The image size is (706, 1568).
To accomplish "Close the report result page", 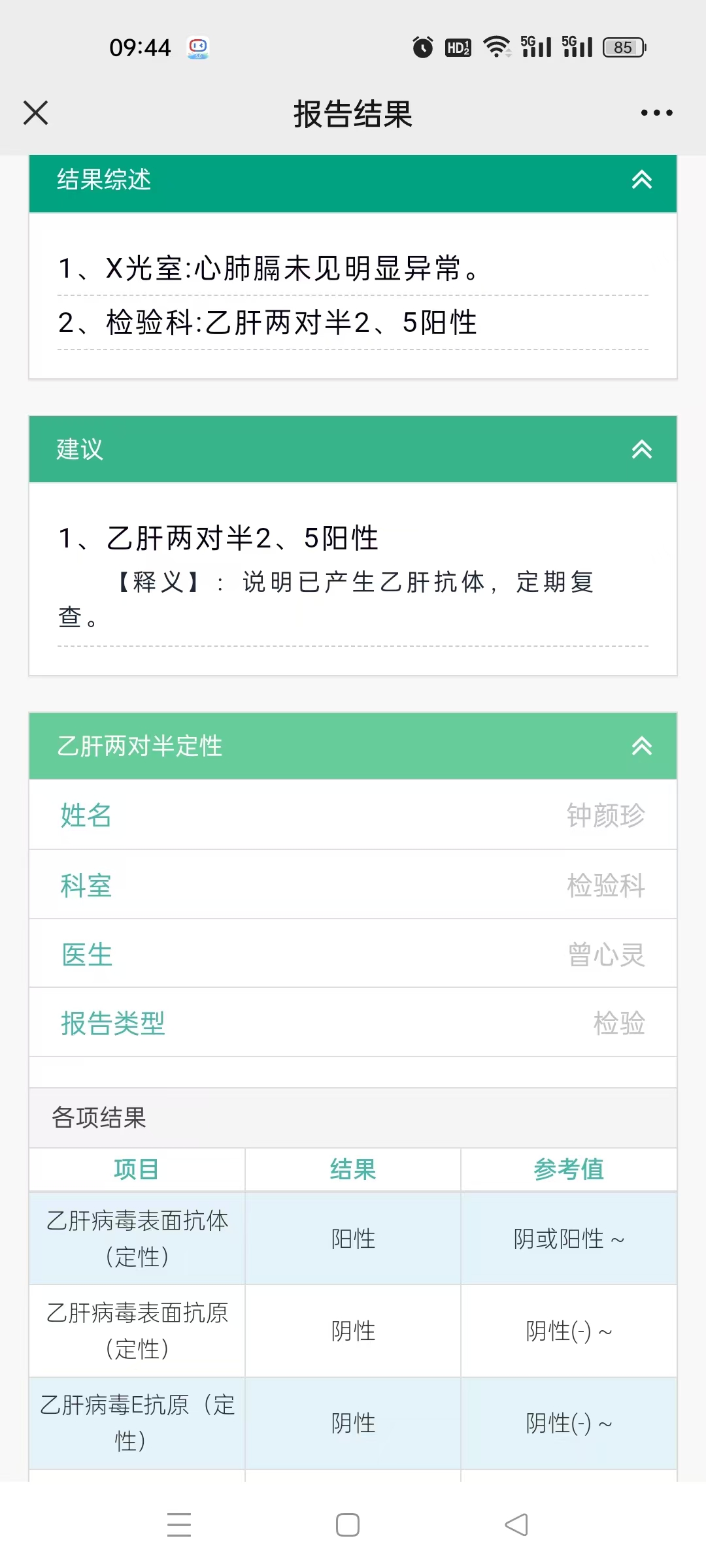I will point(36,113).
